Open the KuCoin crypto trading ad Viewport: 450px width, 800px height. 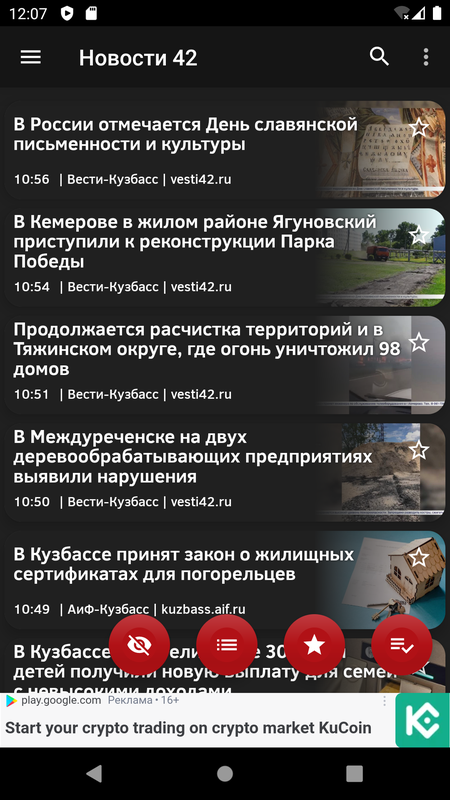[x=225, y=720]
